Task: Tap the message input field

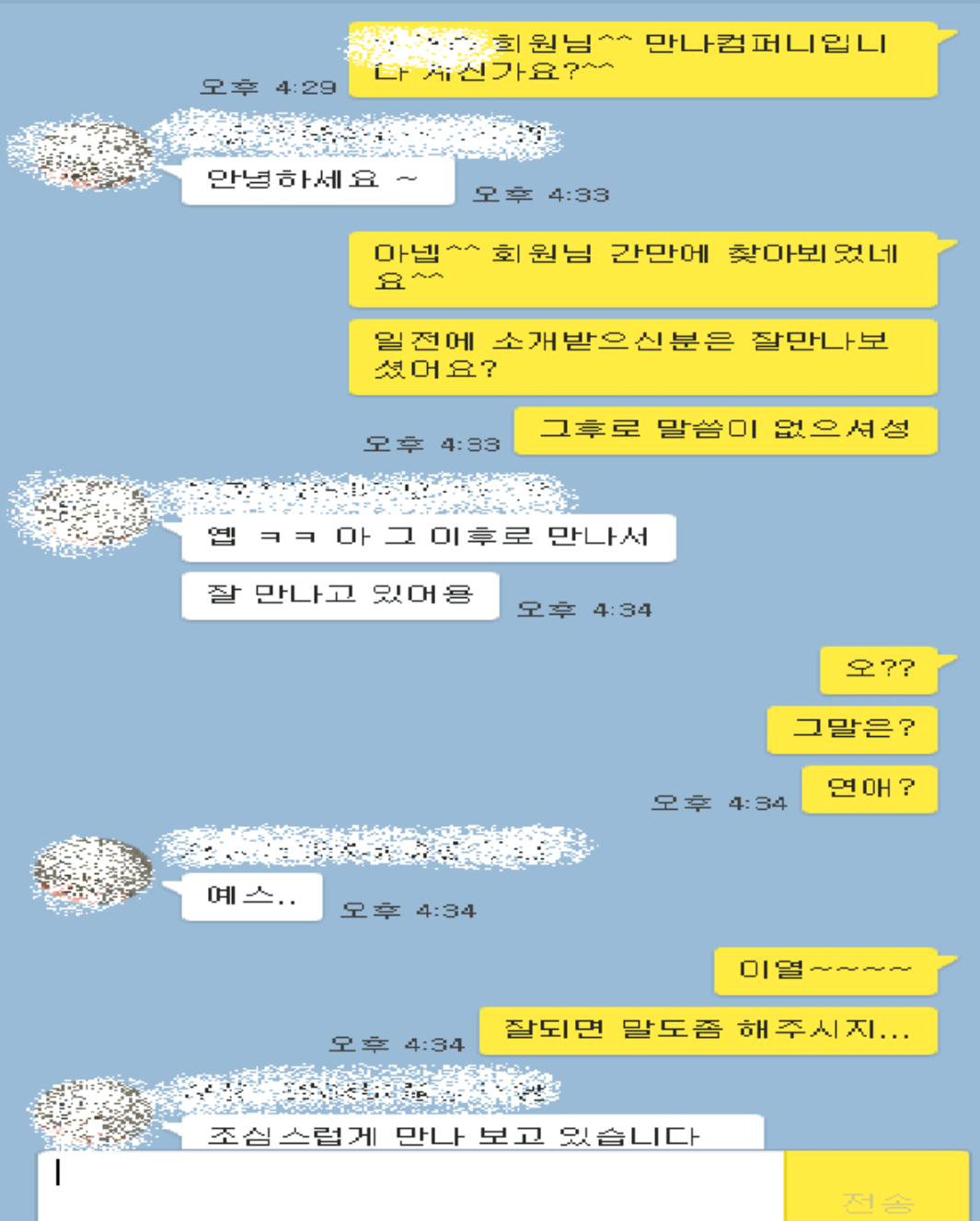Action: click(x=409, y=1185)
